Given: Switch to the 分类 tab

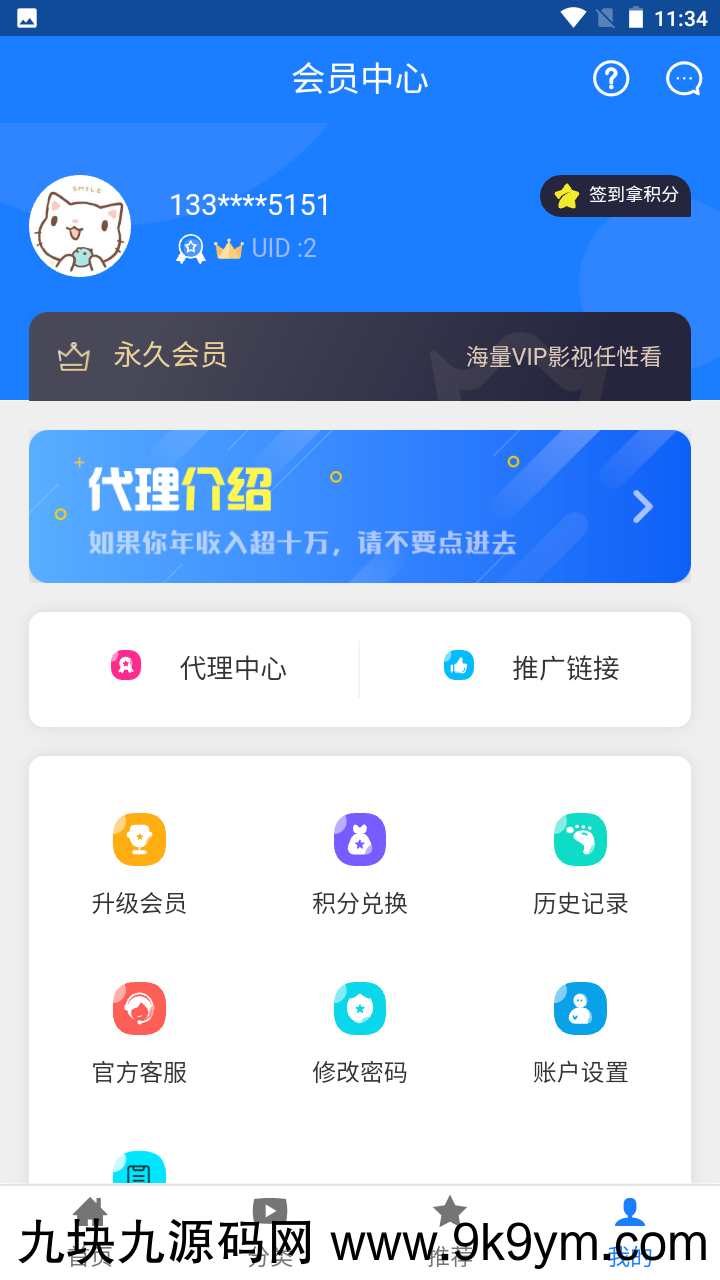Looking at the screenshot, I should pyautogui.click(x=270, y=1230).
